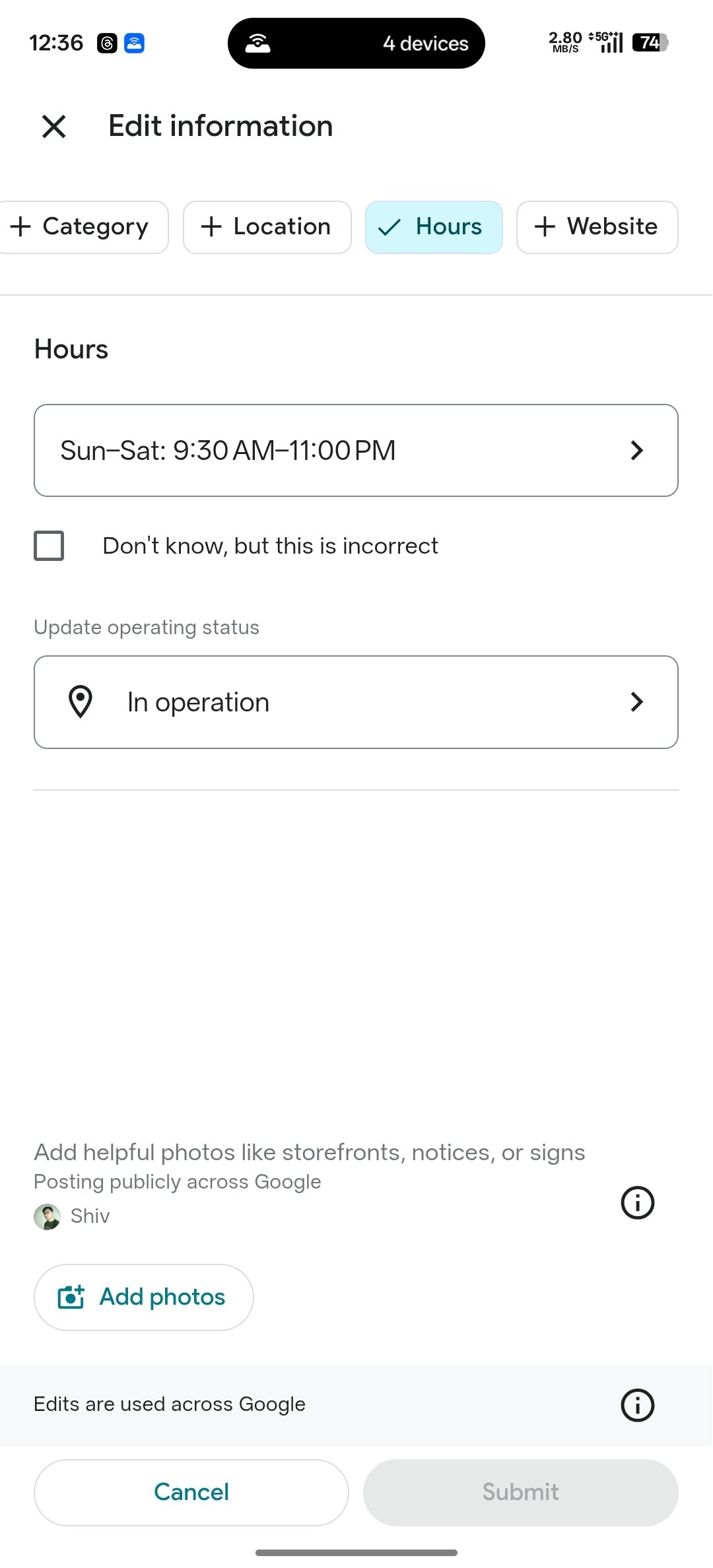Click the info icon beside Edits are used across Google
This screenshot has width=713, height=1568.
[x=636, y=1404]
